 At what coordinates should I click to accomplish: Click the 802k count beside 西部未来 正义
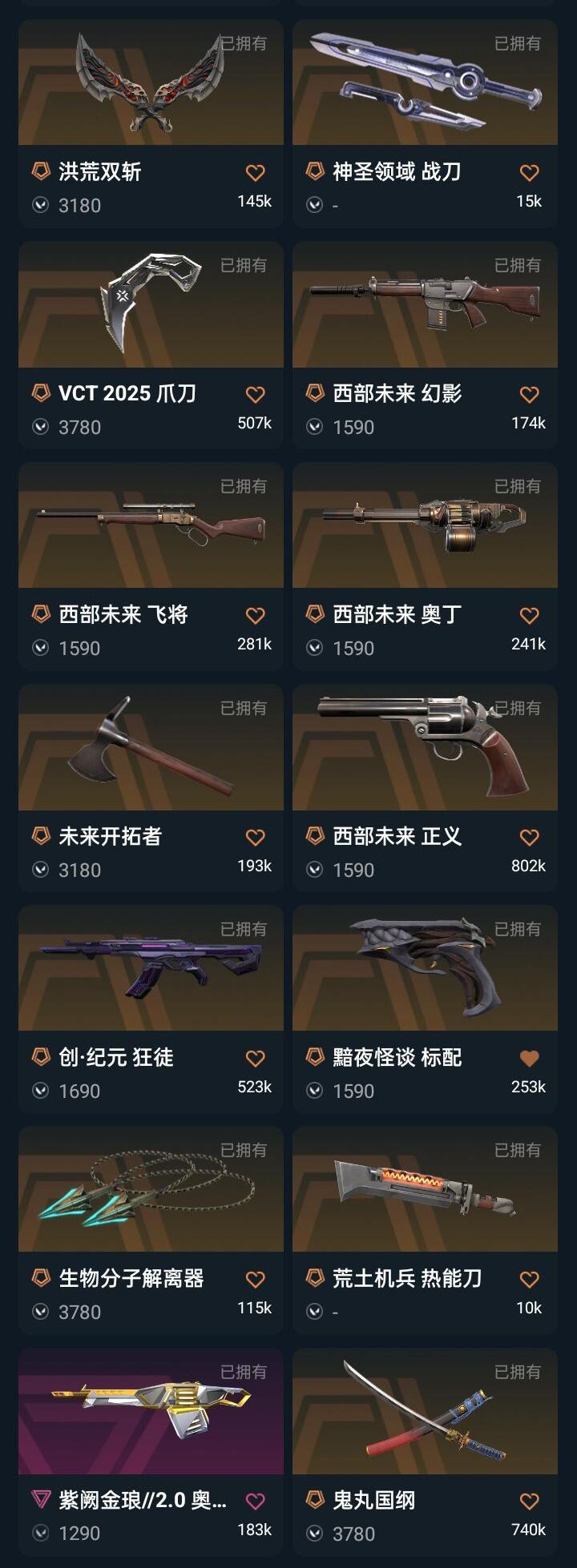pyautogui.click(x=527, y=870)
